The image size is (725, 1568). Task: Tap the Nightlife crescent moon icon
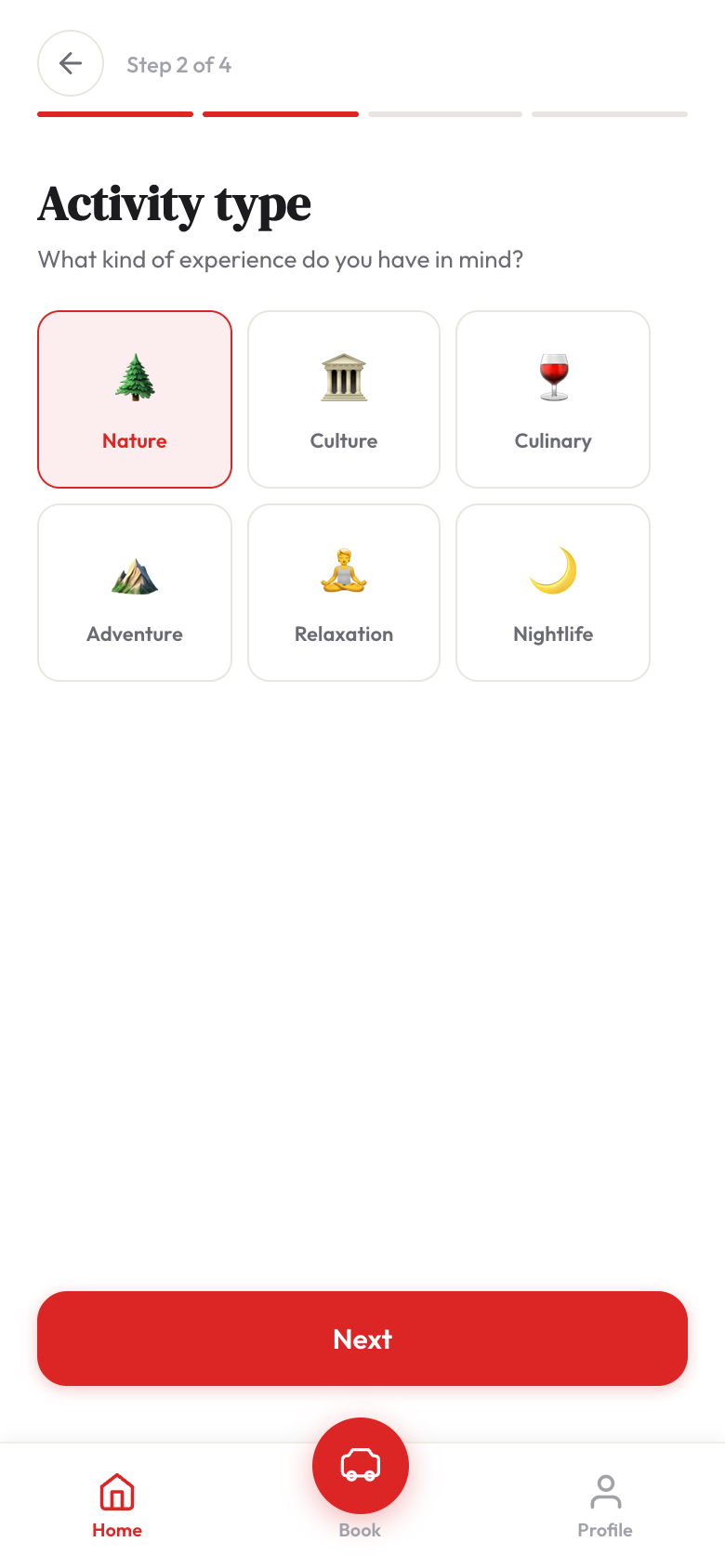coord(553,569)
